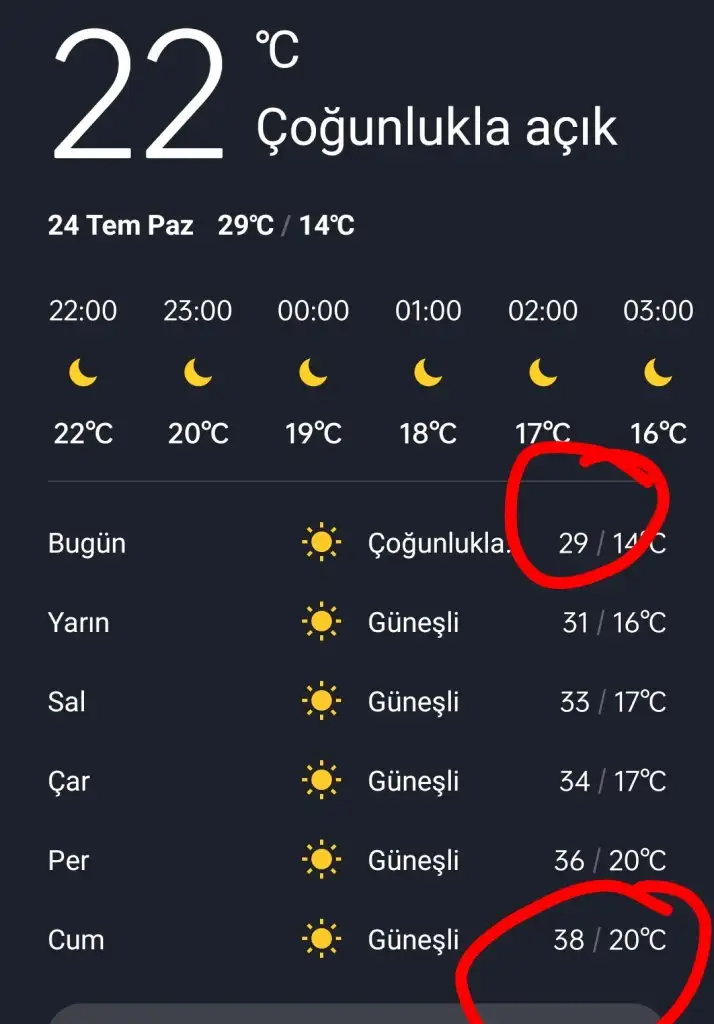714x1024 pixels.
Task: Tap the Cum forecast row
Action: pos(356,939)
